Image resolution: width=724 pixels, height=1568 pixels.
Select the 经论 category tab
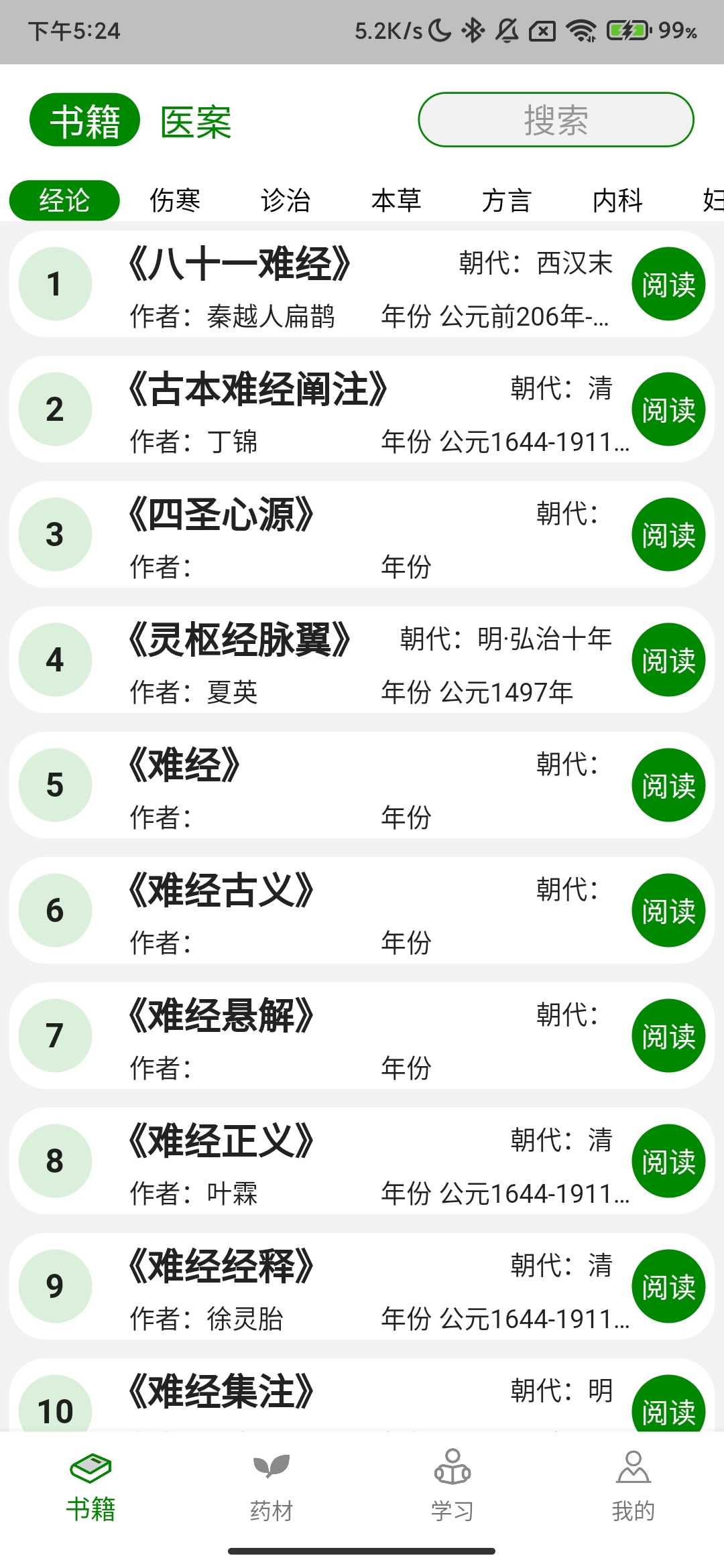click(64, 200)
